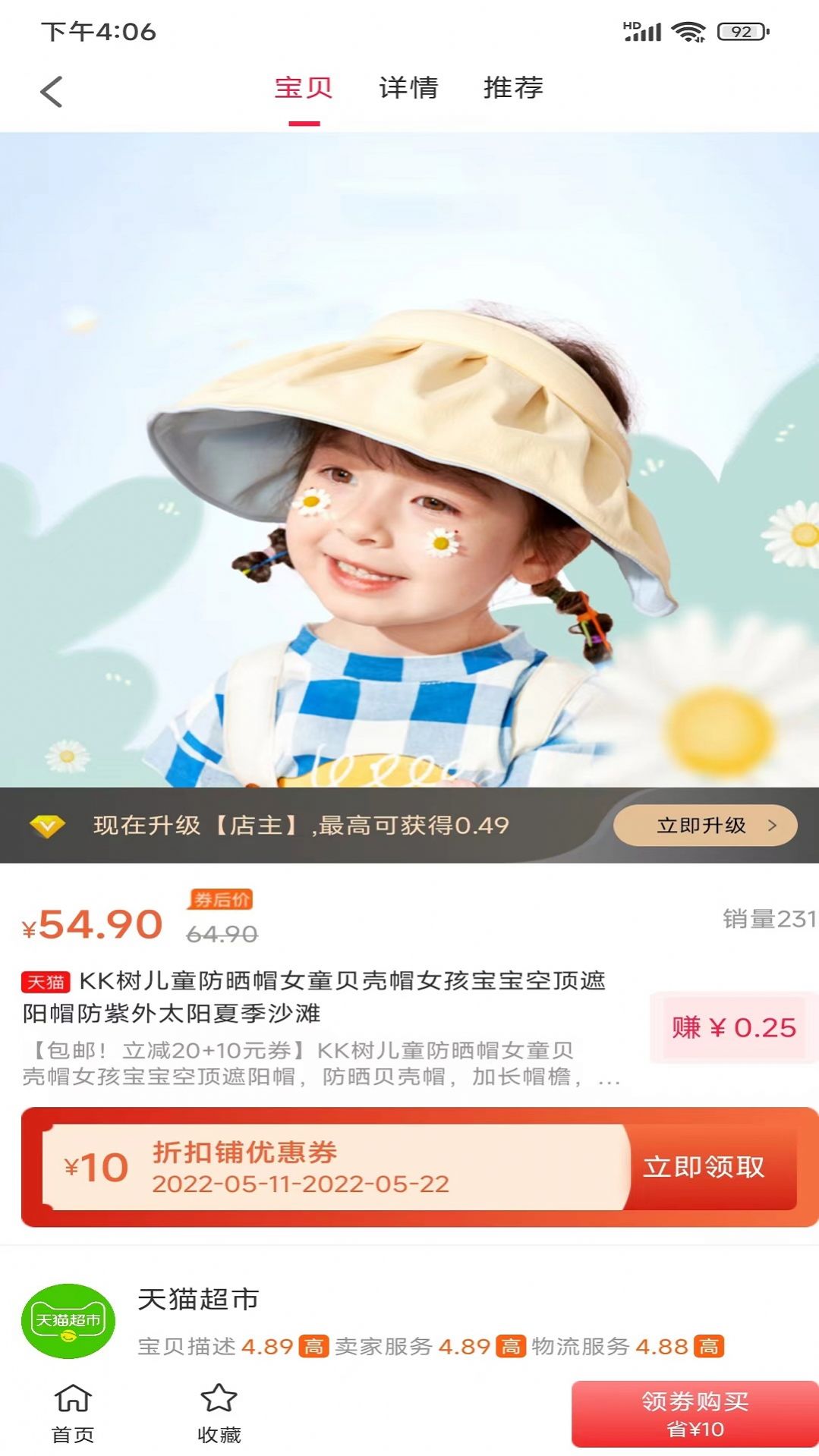
Task: Claim the ¥10 coupon via 立即领取
Action: pyautogui.click(x=704, y=1166)
